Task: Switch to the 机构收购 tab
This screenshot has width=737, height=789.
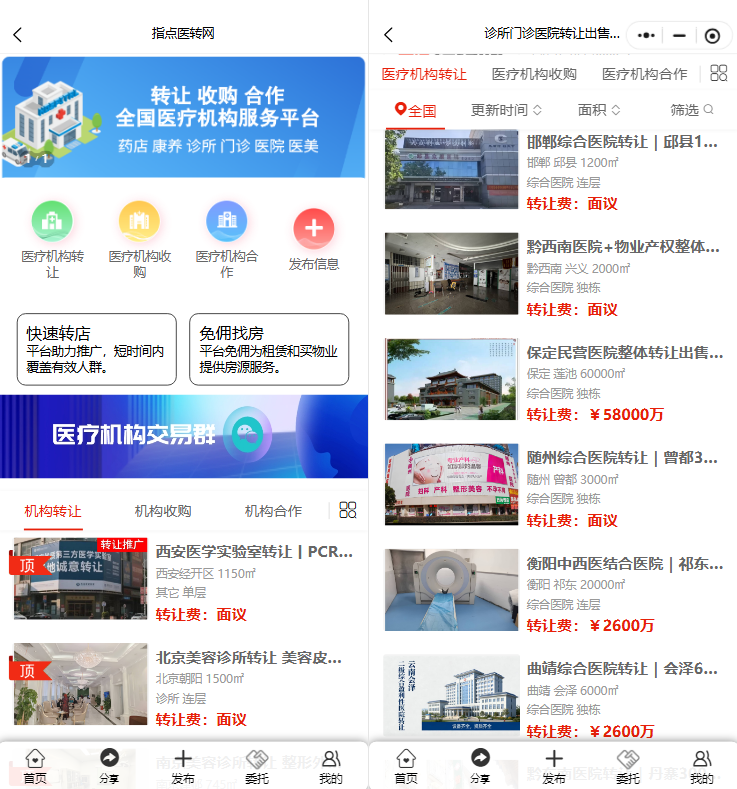Action: (163, 511)
